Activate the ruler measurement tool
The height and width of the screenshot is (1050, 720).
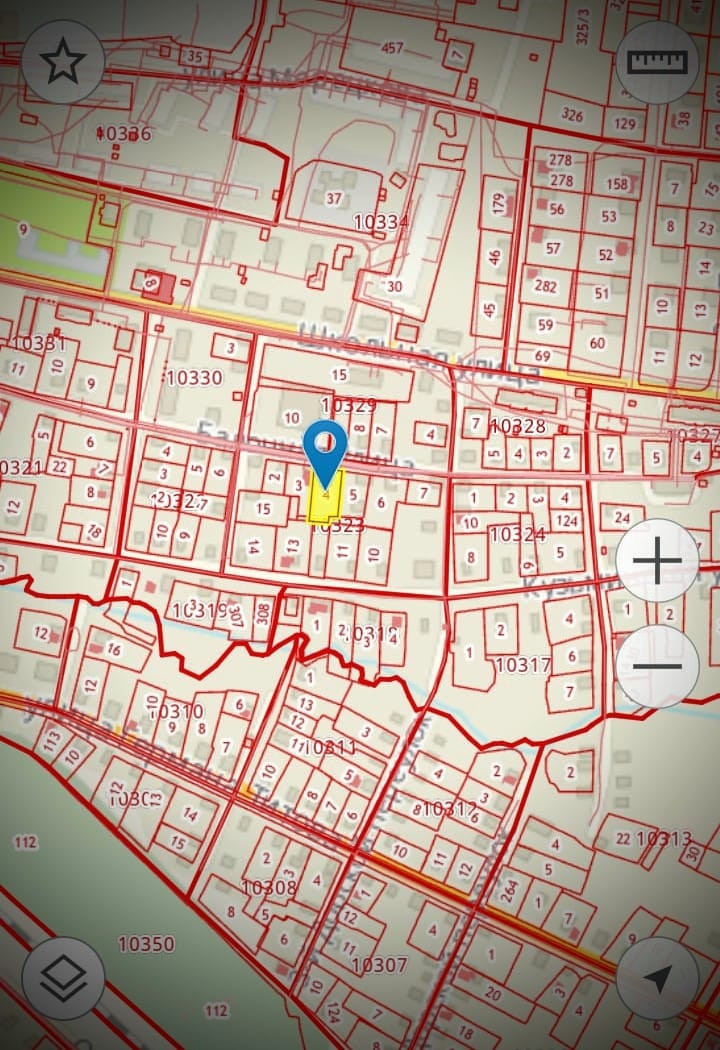[657, 62]
